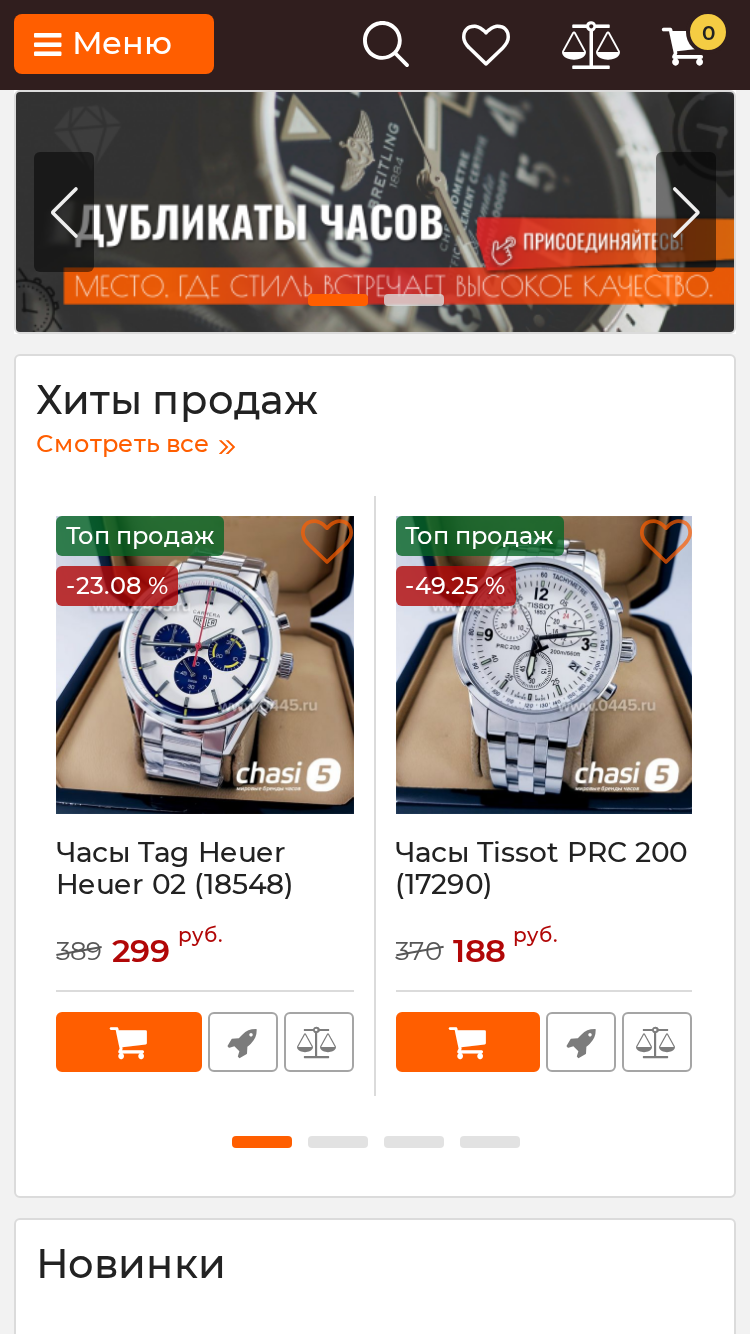
Task: Open the shopping cart icon
Action: [688, 45]
